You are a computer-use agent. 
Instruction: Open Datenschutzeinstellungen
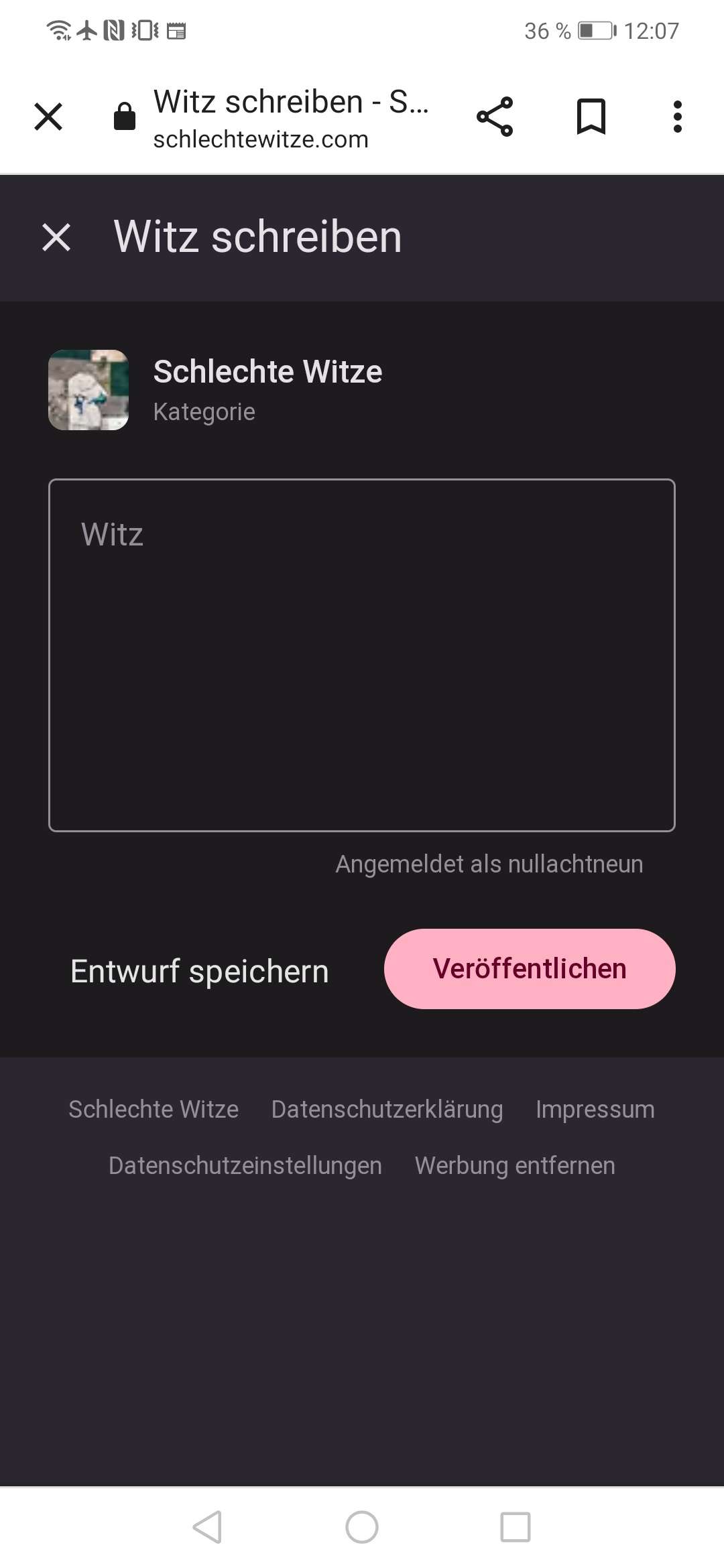point(245,1166)
